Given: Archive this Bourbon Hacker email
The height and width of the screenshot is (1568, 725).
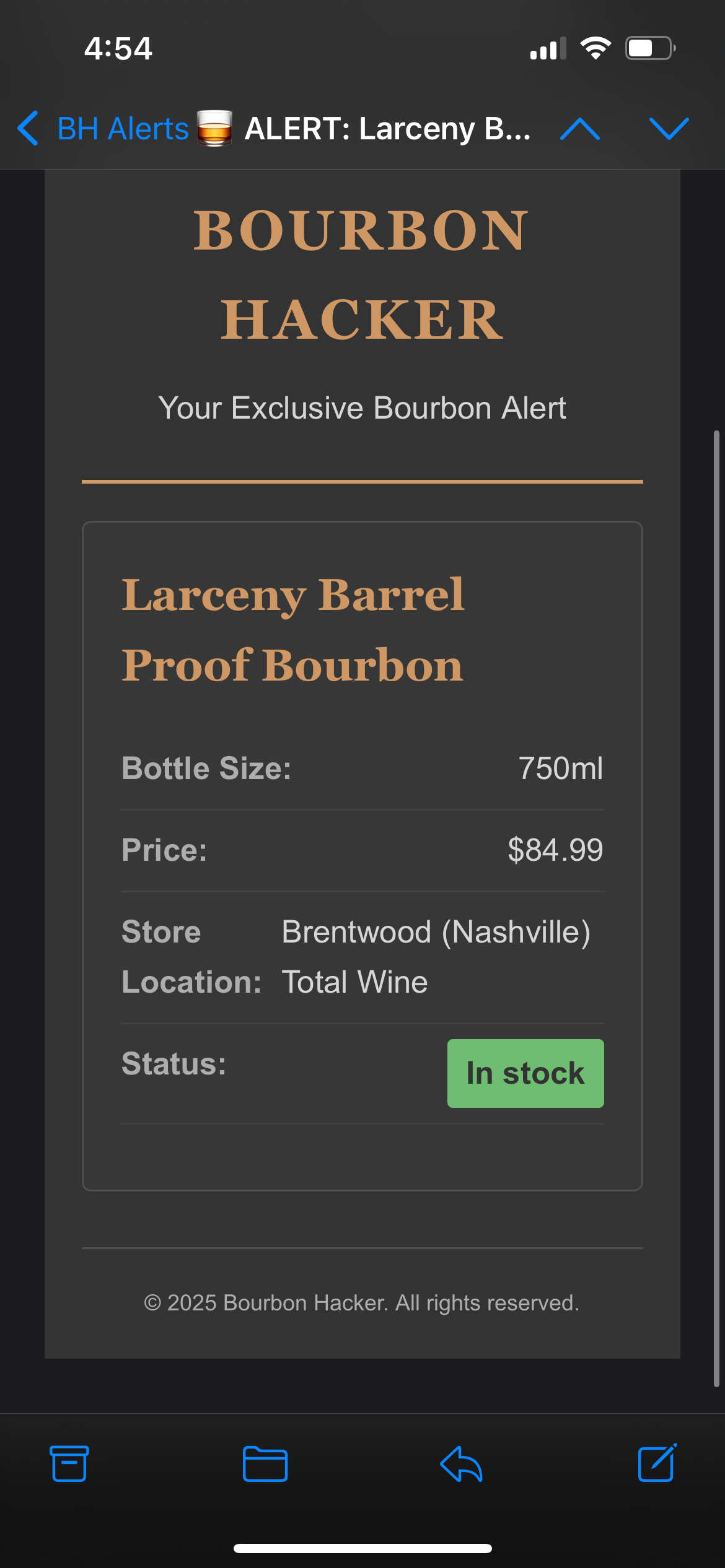Looking at the screenshot, I should 69,1464.
